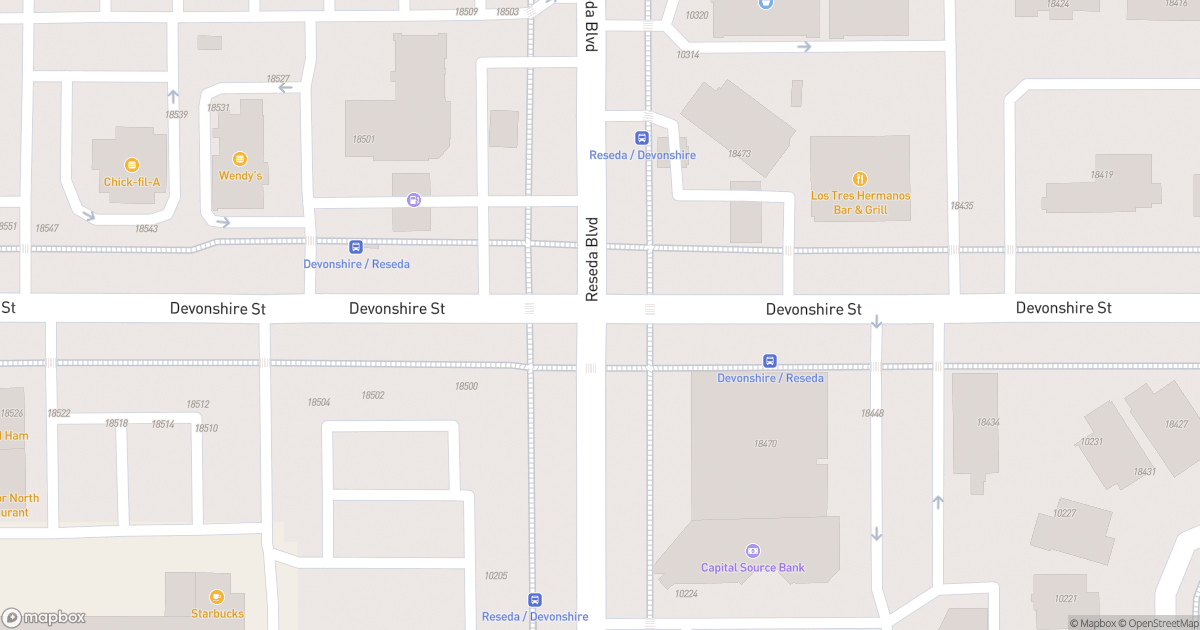Select the Capital Source Bank marker
This screenshot has height=630, width=1200.
coord(752,551)
